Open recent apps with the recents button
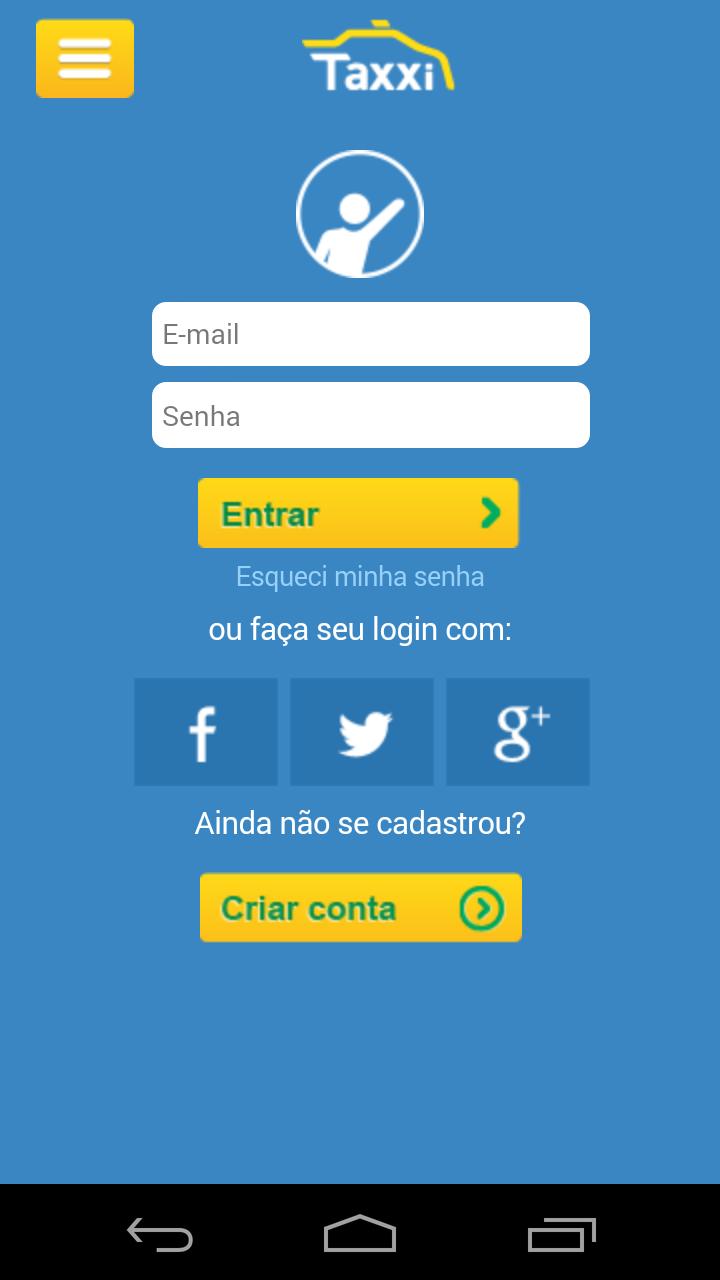 [560, 1235]
